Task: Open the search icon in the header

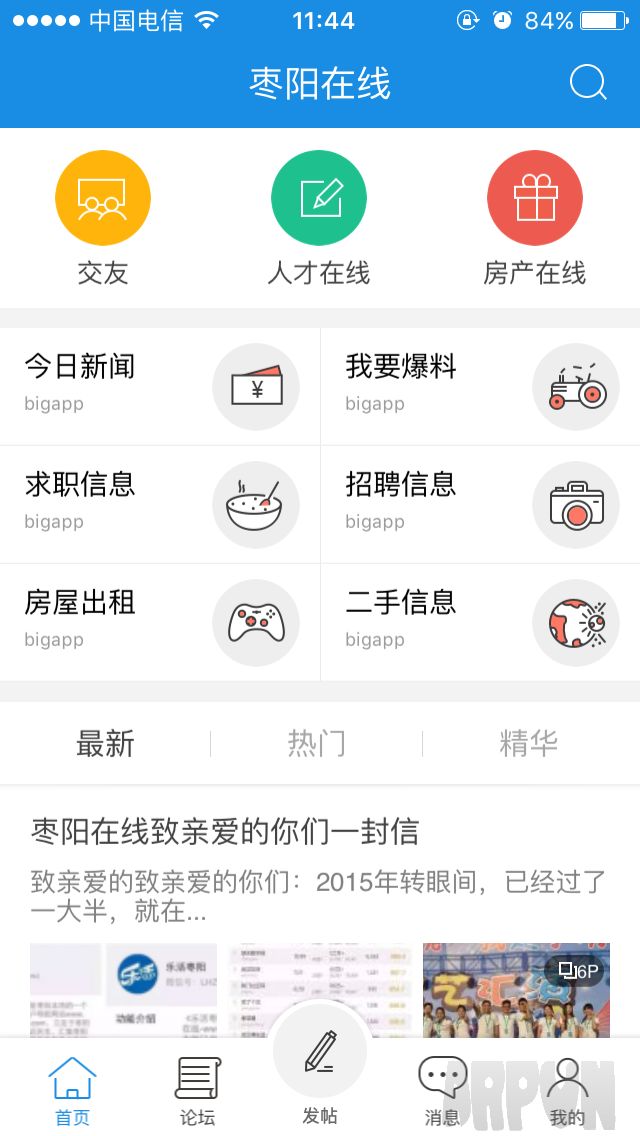Action: (x=588, y=82)
